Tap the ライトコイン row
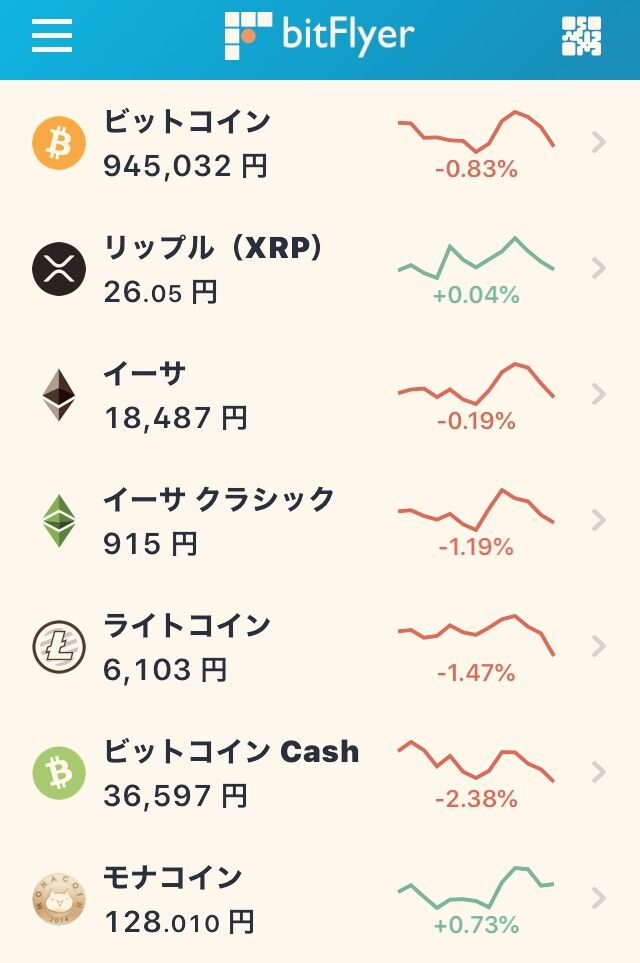Image resolution: width=640 pixels, height=963 pixels. point(320,646)
